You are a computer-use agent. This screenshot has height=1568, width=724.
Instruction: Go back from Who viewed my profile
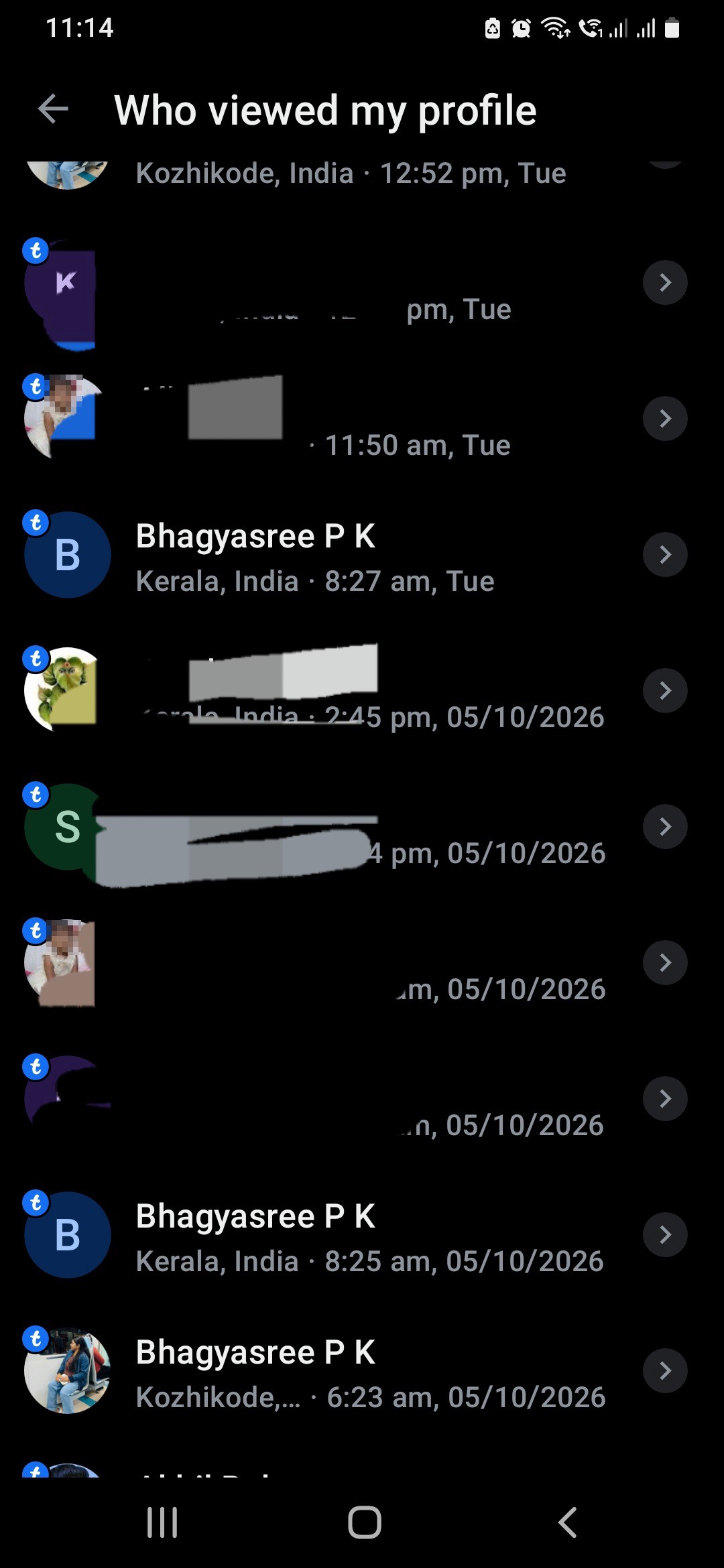[54, 109]
